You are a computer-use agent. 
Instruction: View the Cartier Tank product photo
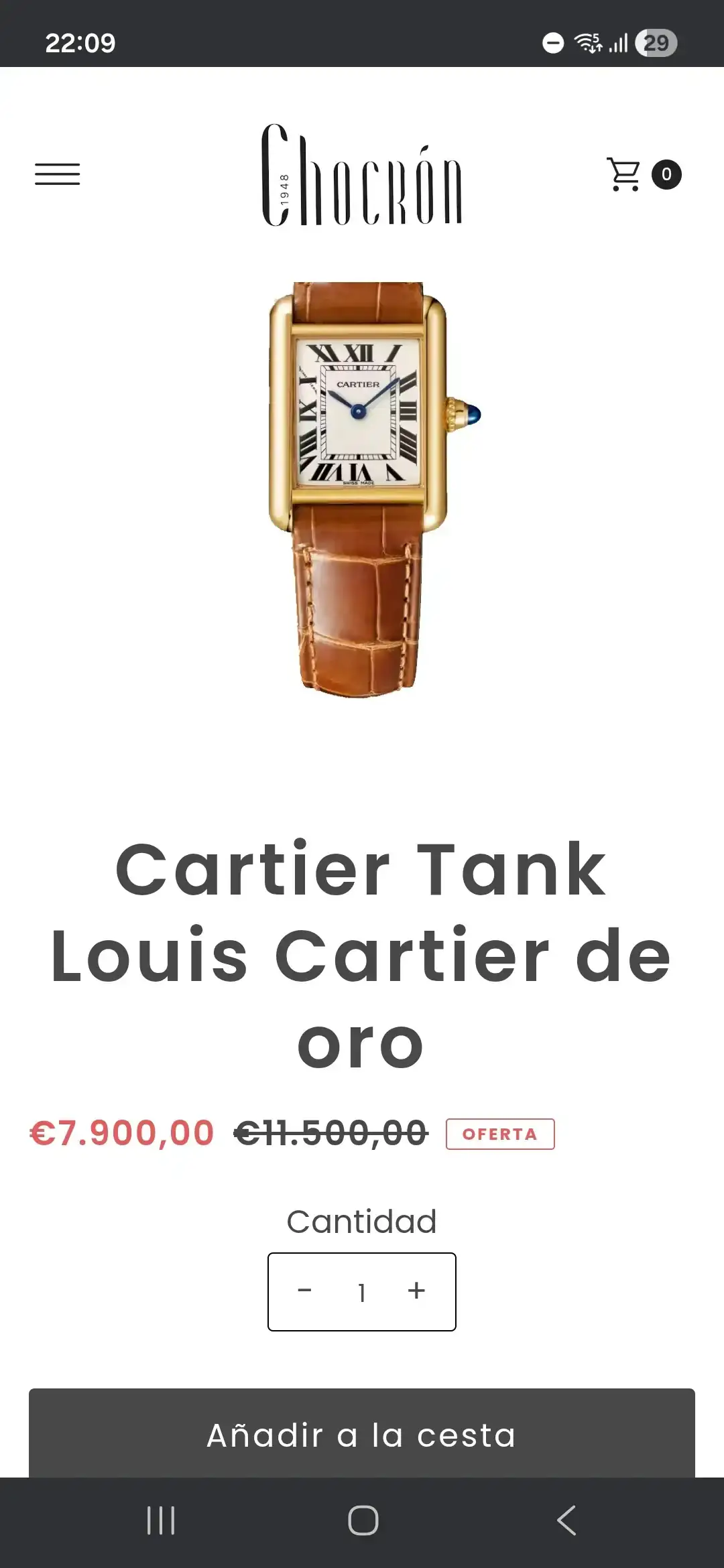coord(362,489)
